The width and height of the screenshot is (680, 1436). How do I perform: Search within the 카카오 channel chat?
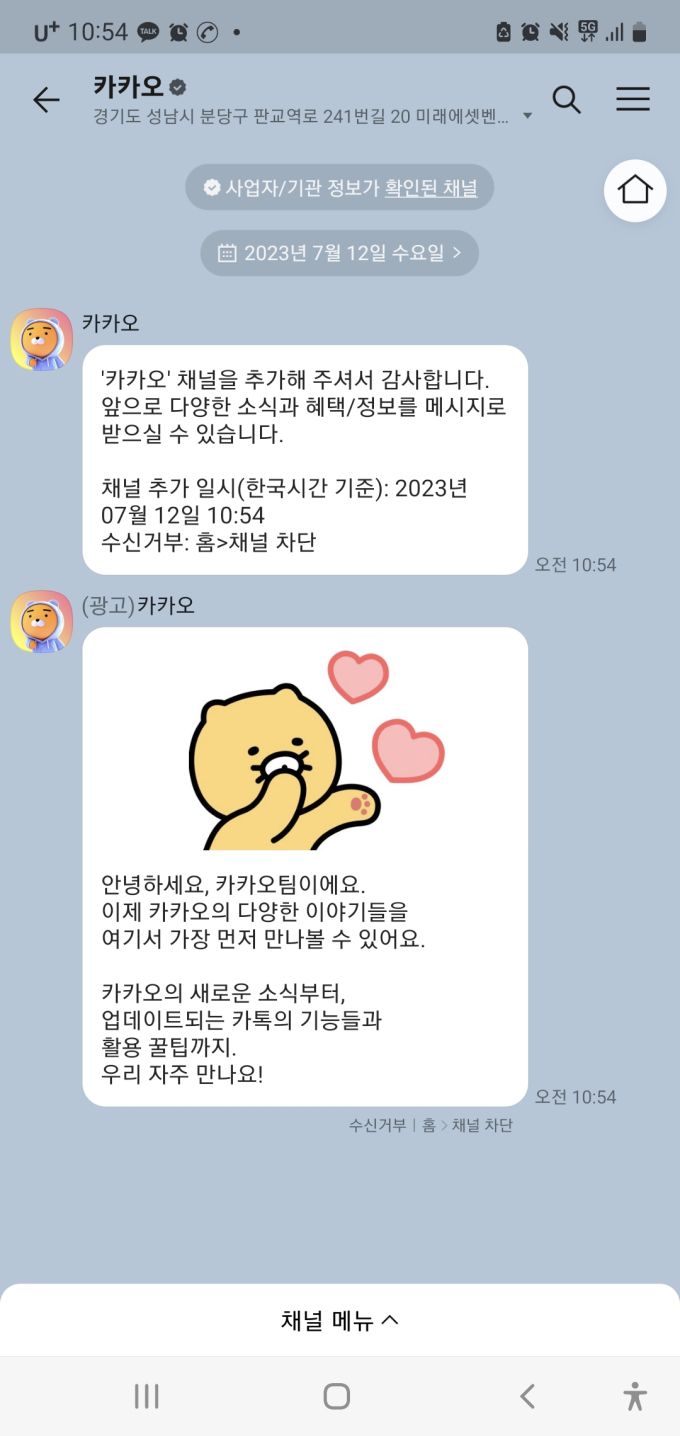click(566, 100)
